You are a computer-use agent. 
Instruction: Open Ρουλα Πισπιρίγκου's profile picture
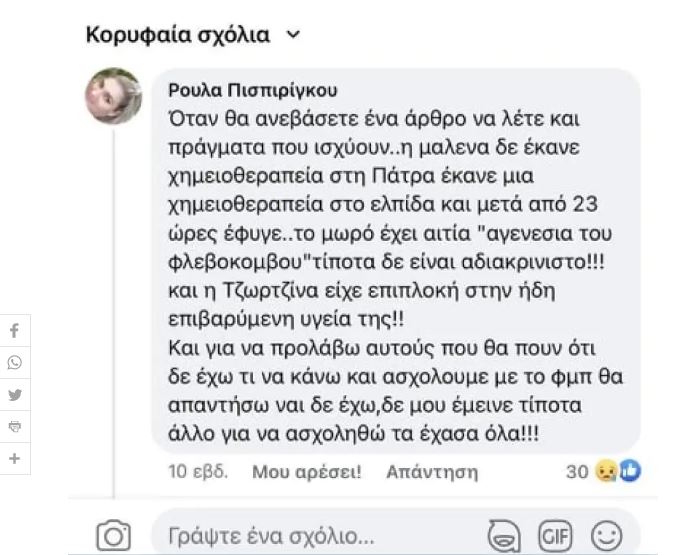pyautogui.click(x=113, y=96)
